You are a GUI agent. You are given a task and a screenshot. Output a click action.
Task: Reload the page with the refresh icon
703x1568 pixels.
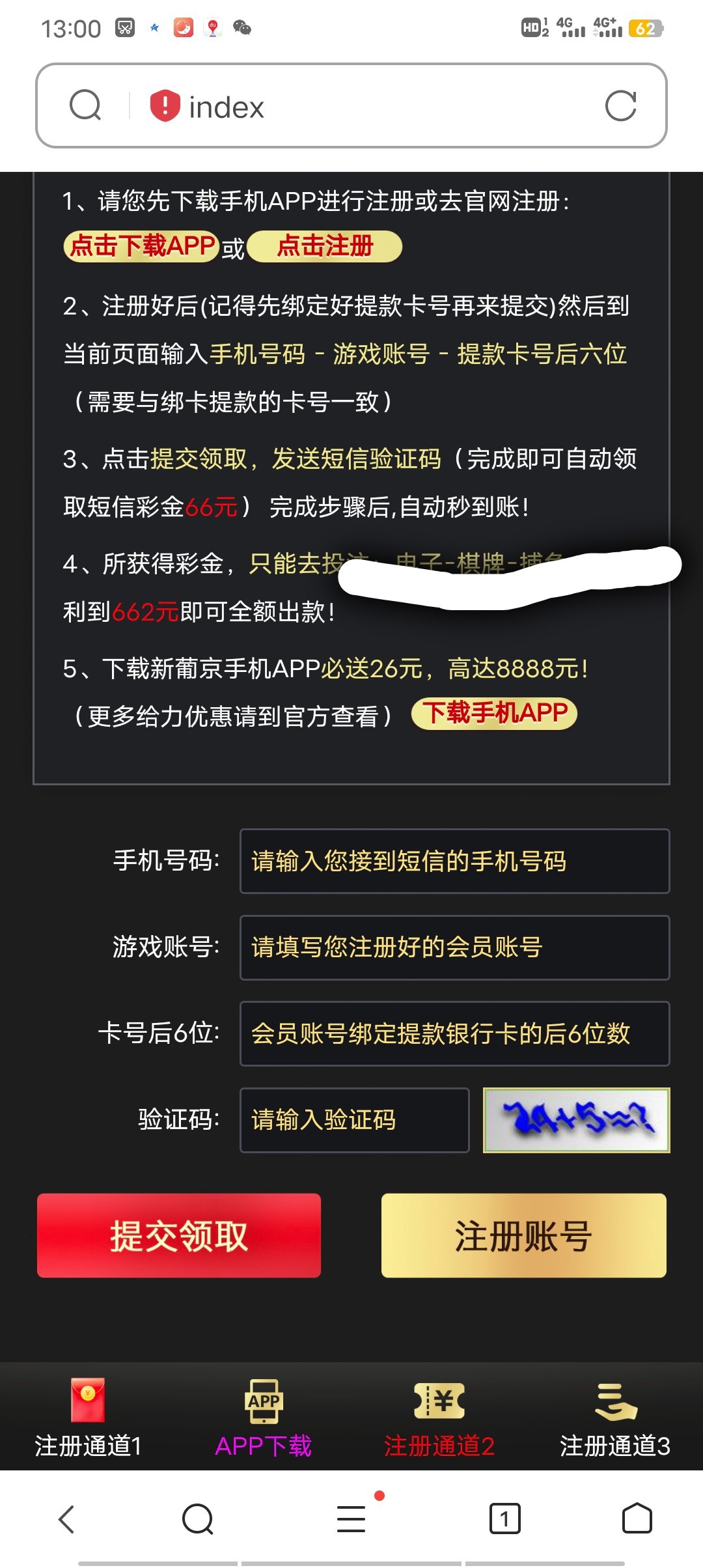point(620,106)
